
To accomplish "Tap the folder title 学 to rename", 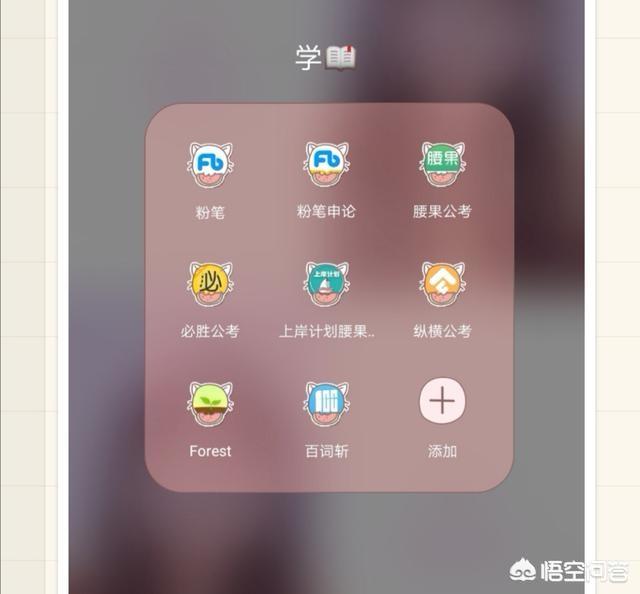I will 325,57.
